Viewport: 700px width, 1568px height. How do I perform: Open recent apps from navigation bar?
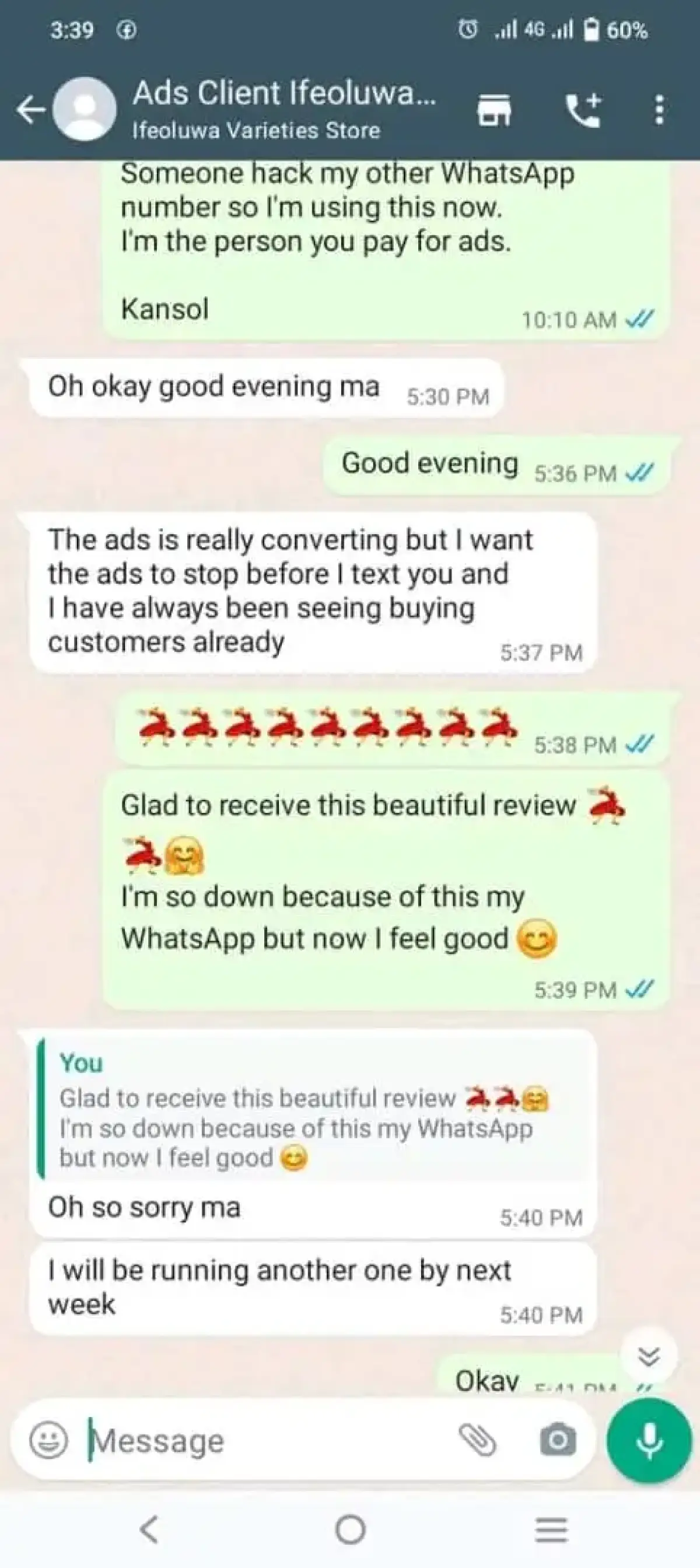(551, 1529)
